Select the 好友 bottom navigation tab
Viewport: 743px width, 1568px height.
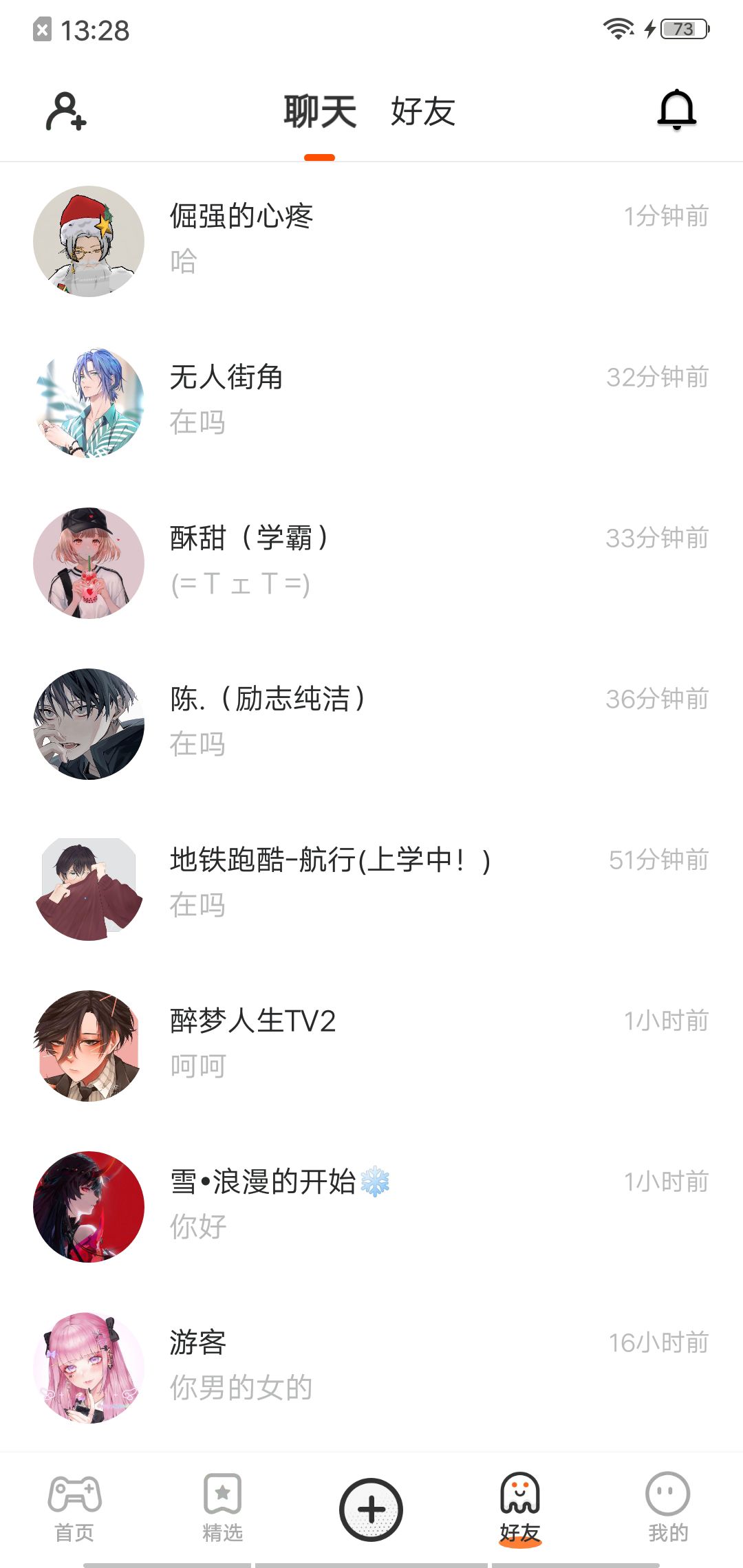(x=520, y=1509)
